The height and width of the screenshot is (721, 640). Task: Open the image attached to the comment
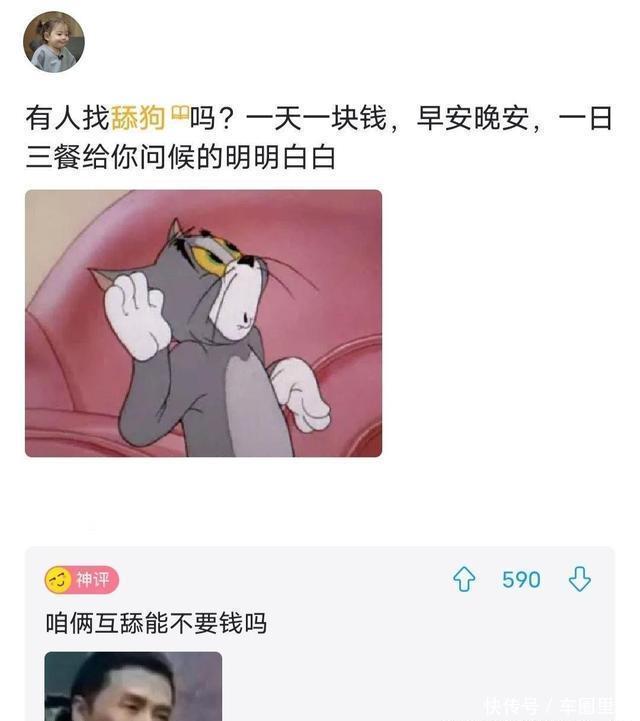pyautogui.click(x=133, y=686)
